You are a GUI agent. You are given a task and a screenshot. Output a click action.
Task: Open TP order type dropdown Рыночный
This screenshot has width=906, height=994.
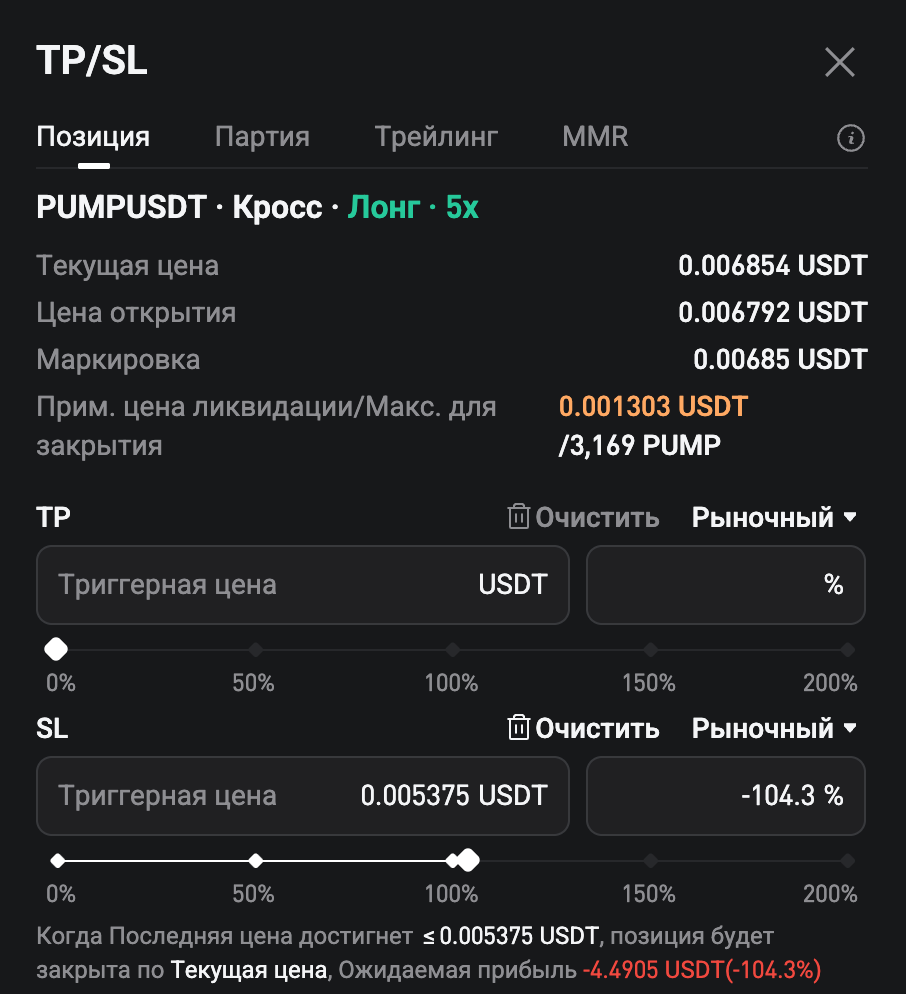click(x=774, y=517)
